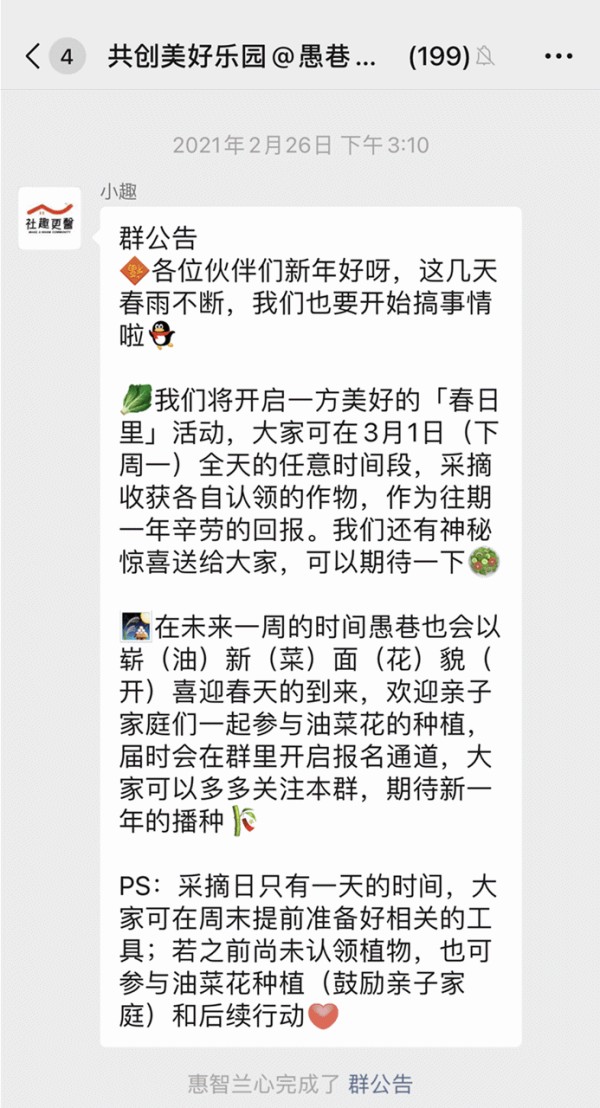
Task: Open the 群公告 link at the bottom
Action: coord(380,1083)
